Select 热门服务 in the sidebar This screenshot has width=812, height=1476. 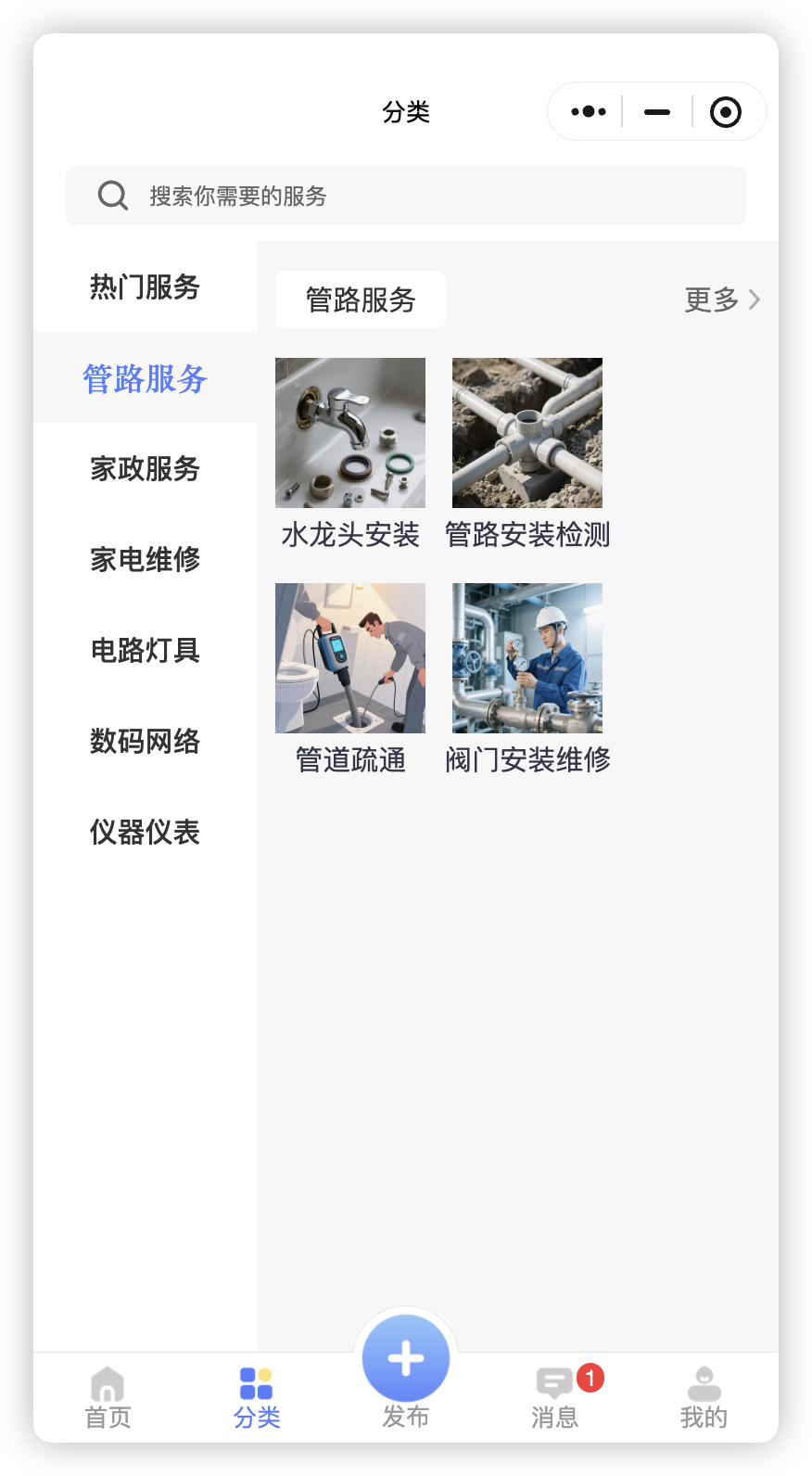[x=145, y=287]
